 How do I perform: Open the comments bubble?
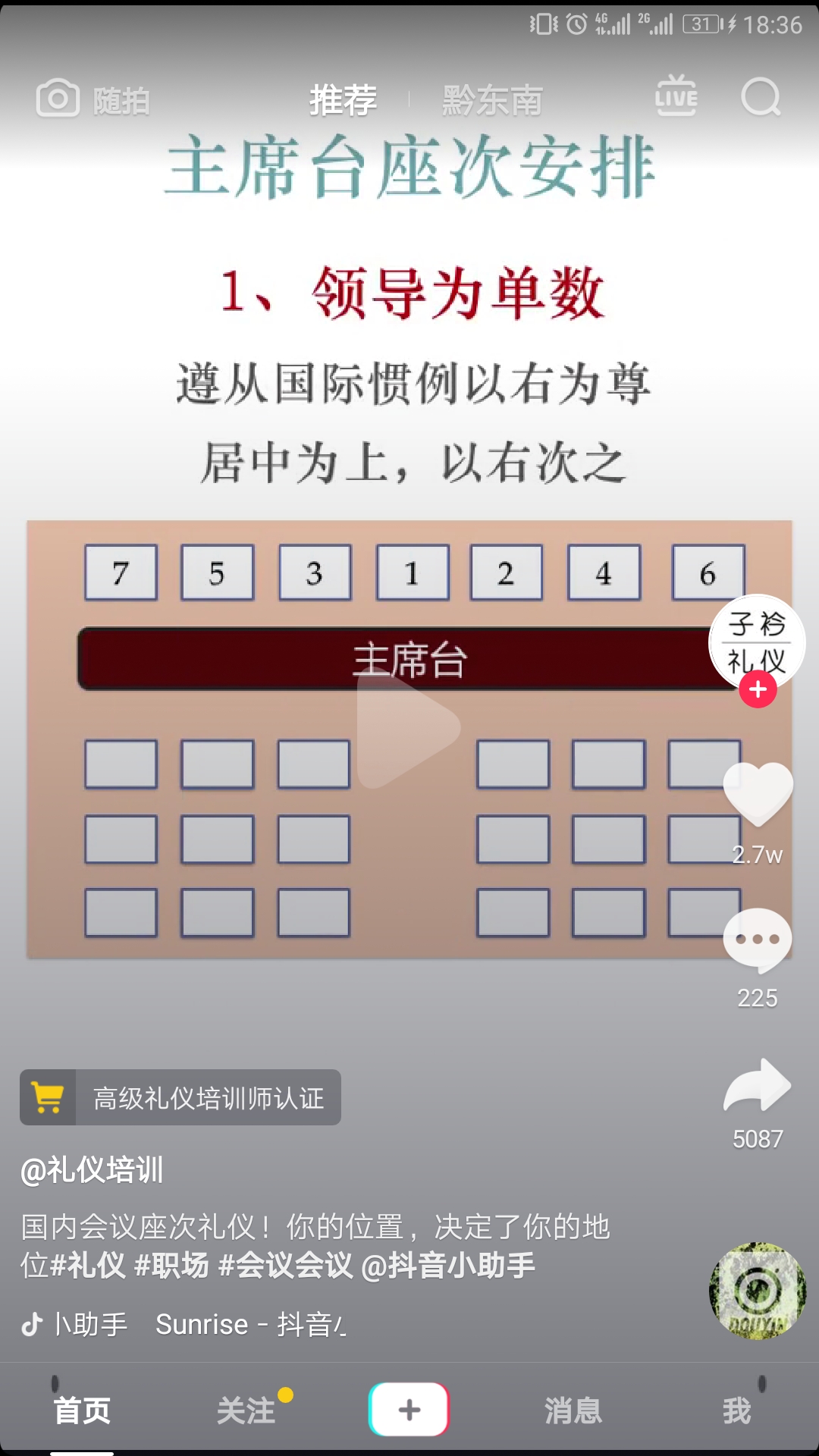758,940
